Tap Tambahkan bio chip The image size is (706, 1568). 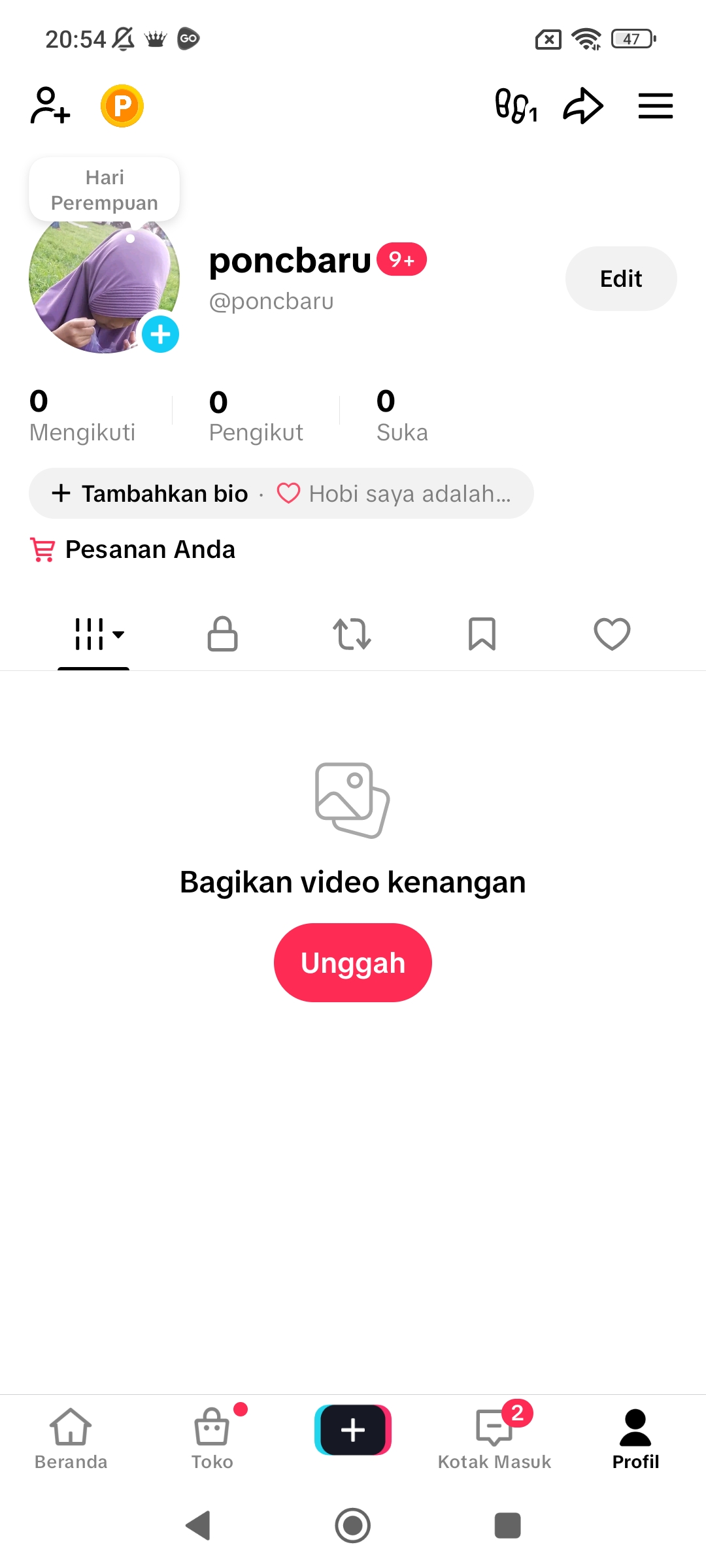pos(150,493)
